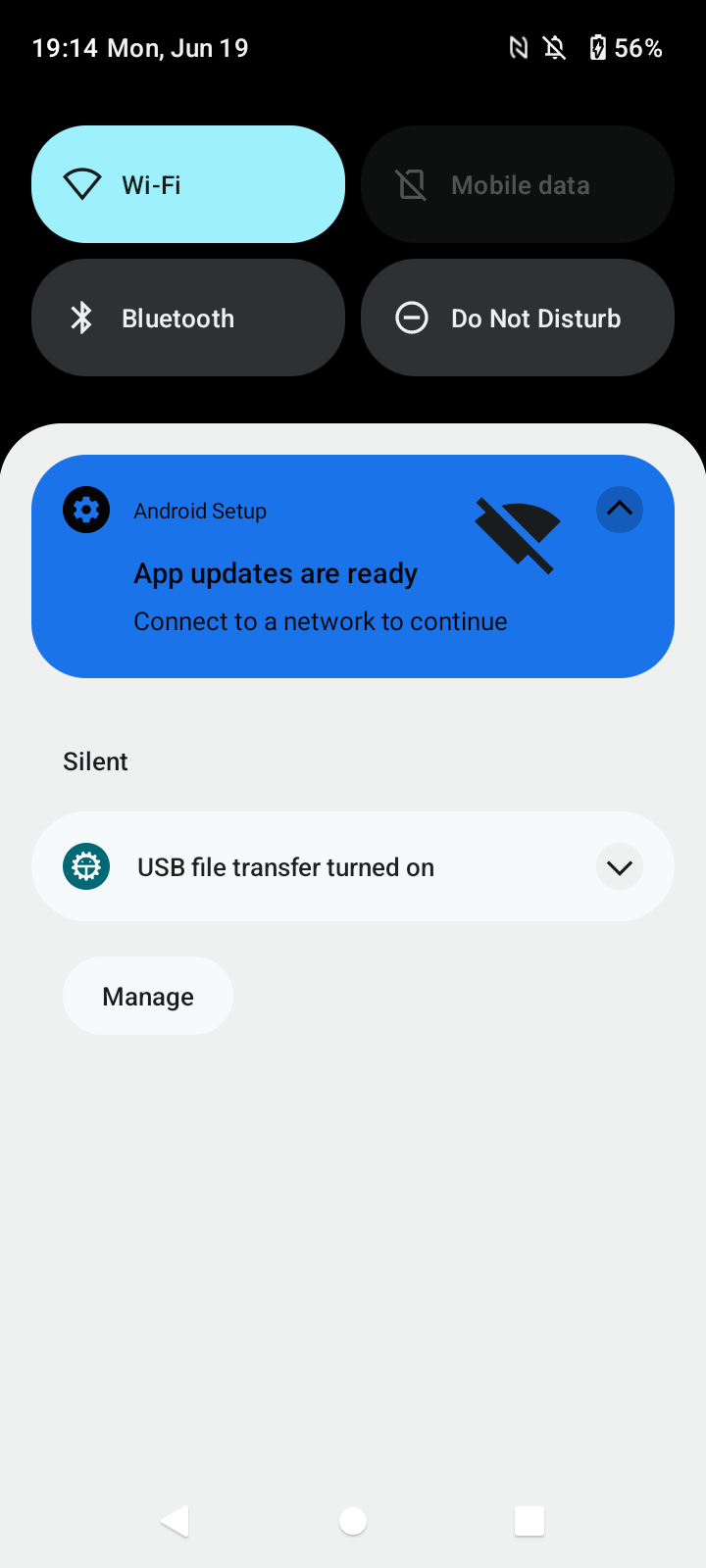Go to the home screen
This screenshot has height=1568, width=706.
point(353,1521)
